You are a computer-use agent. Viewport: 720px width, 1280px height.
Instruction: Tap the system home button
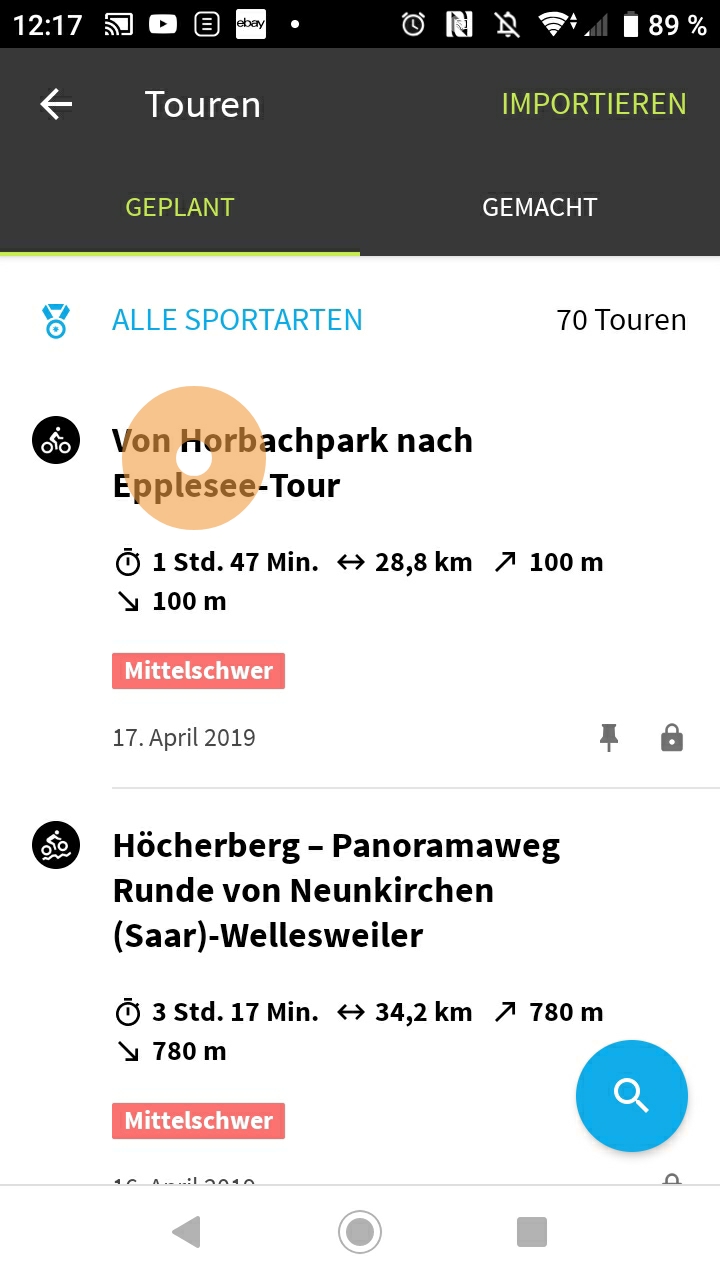(x=360, y=1232)
